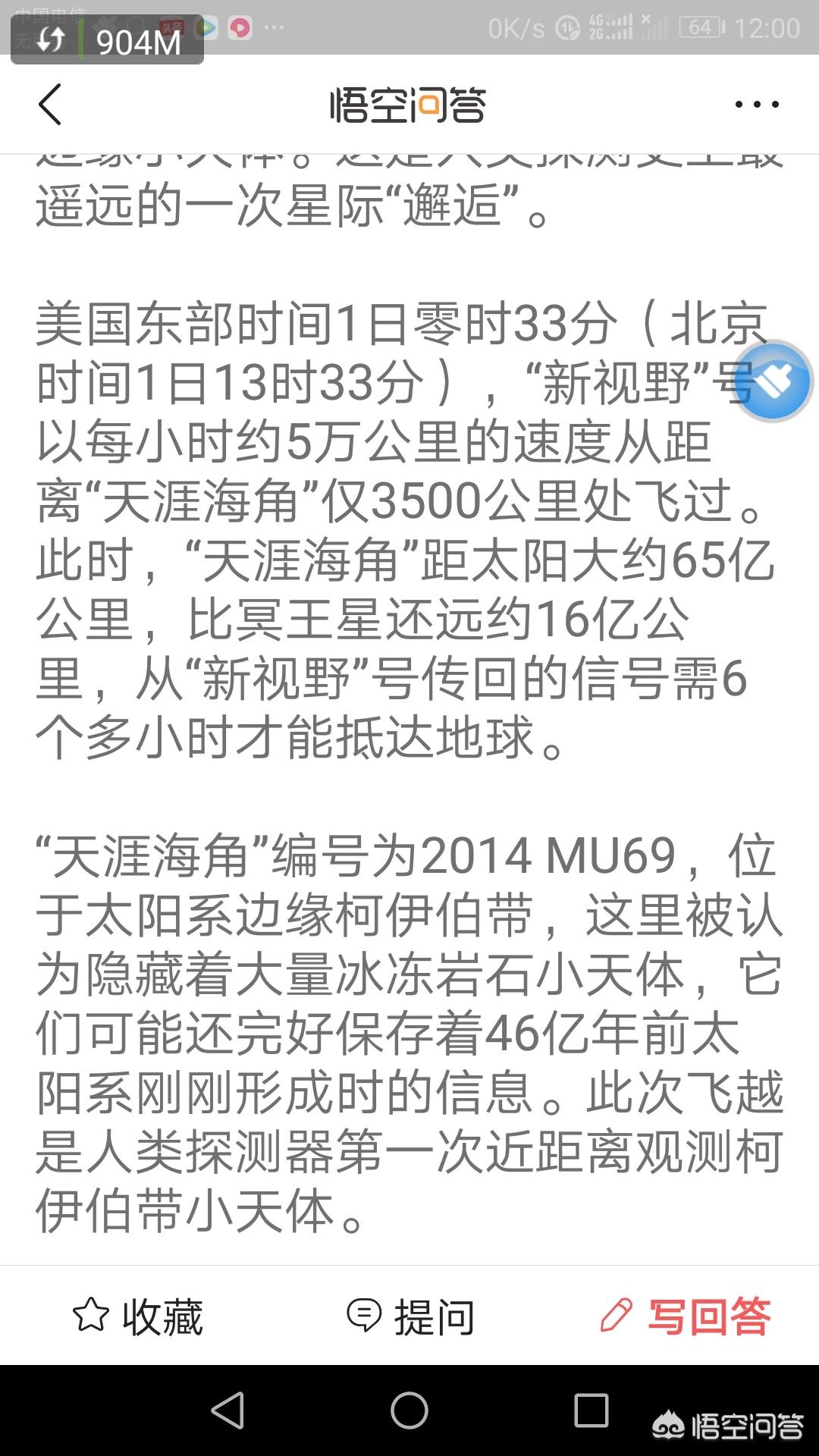Go to the home screen

[x=409, y=1410]
